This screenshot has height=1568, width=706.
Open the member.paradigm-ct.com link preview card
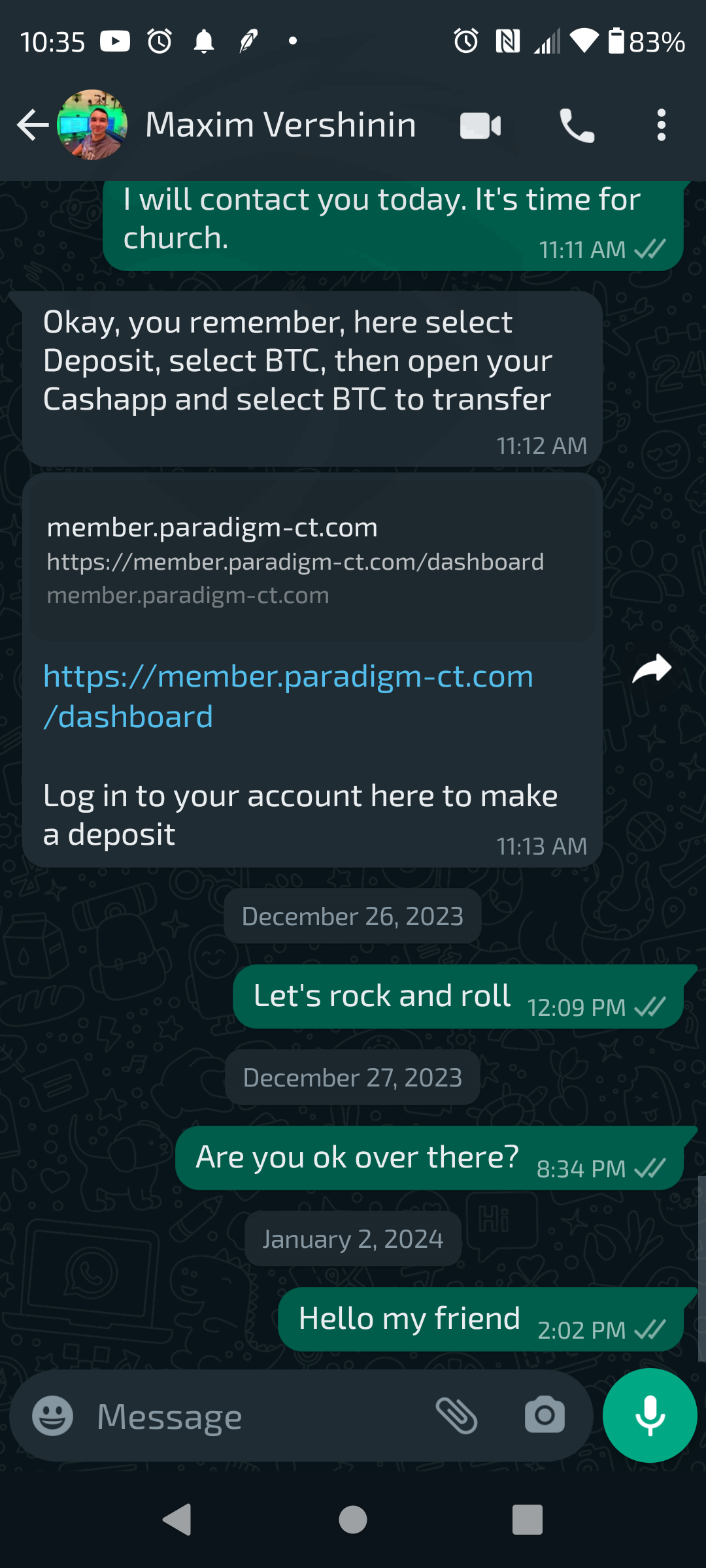[x=312, y=561]
